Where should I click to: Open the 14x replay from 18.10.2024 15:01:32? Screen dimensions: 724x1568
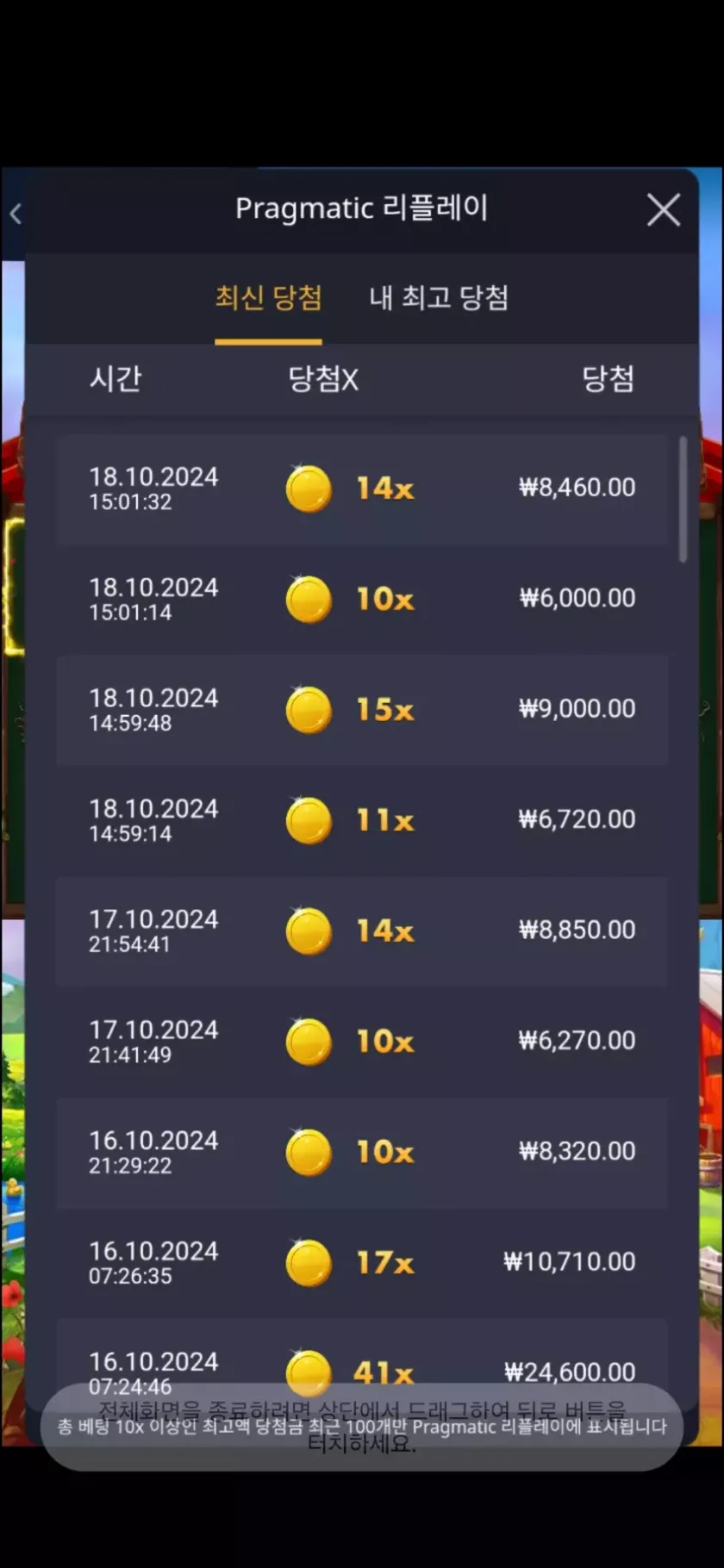[362, 488]
